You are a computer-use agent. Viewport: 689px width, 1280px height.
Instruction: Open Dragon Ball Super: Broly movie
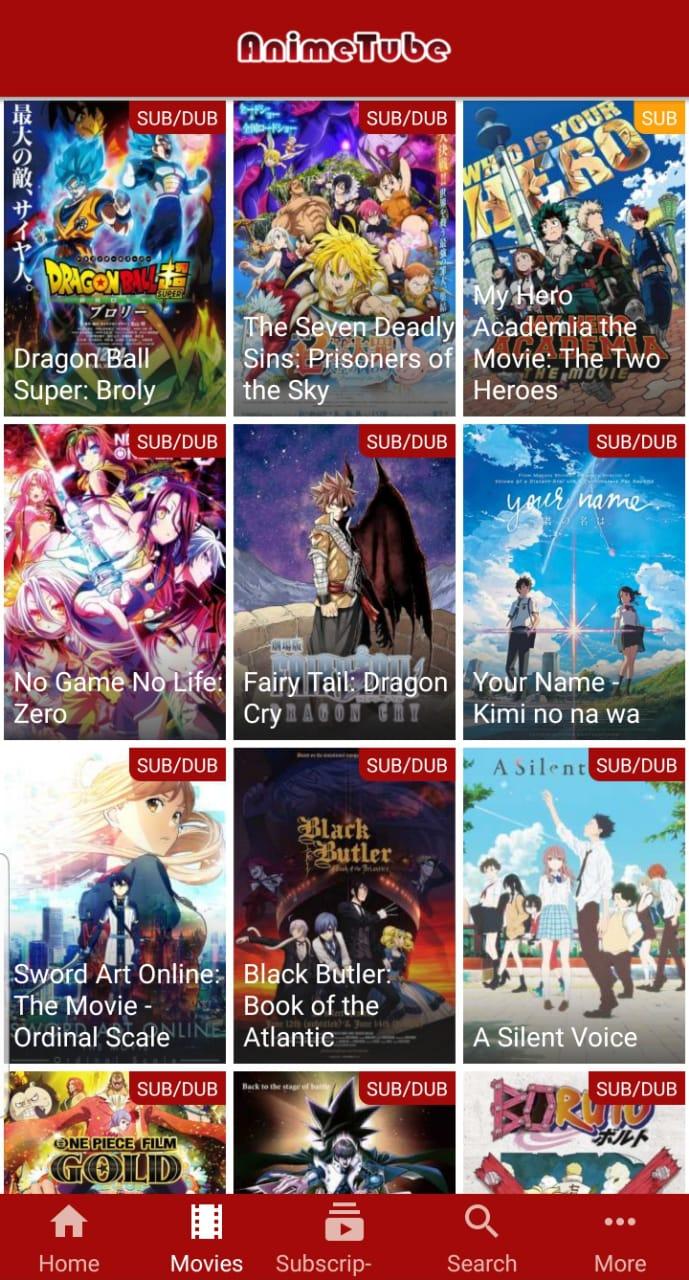coord(114,258)
